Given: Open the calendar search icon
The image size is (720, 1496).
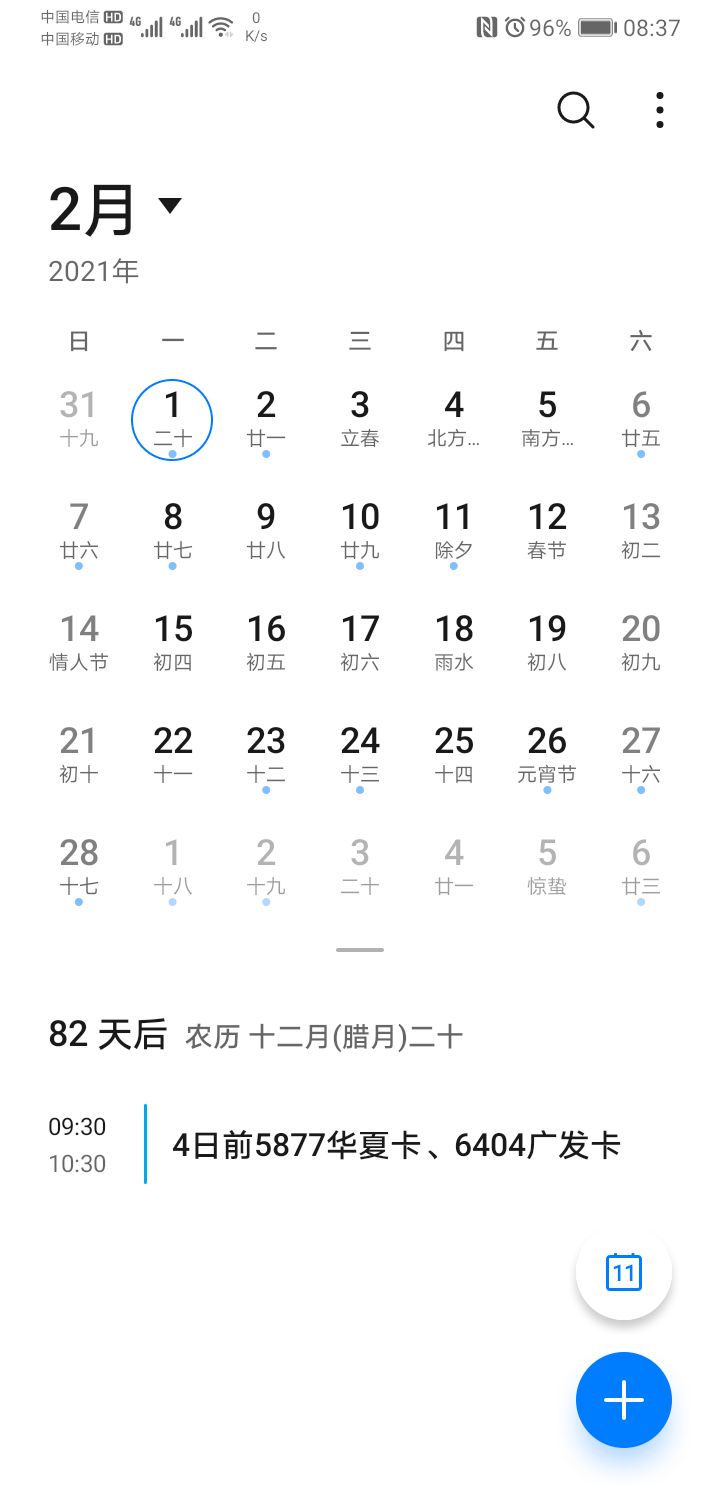Looking at the screenshot, I should click(x=575, y=110).
